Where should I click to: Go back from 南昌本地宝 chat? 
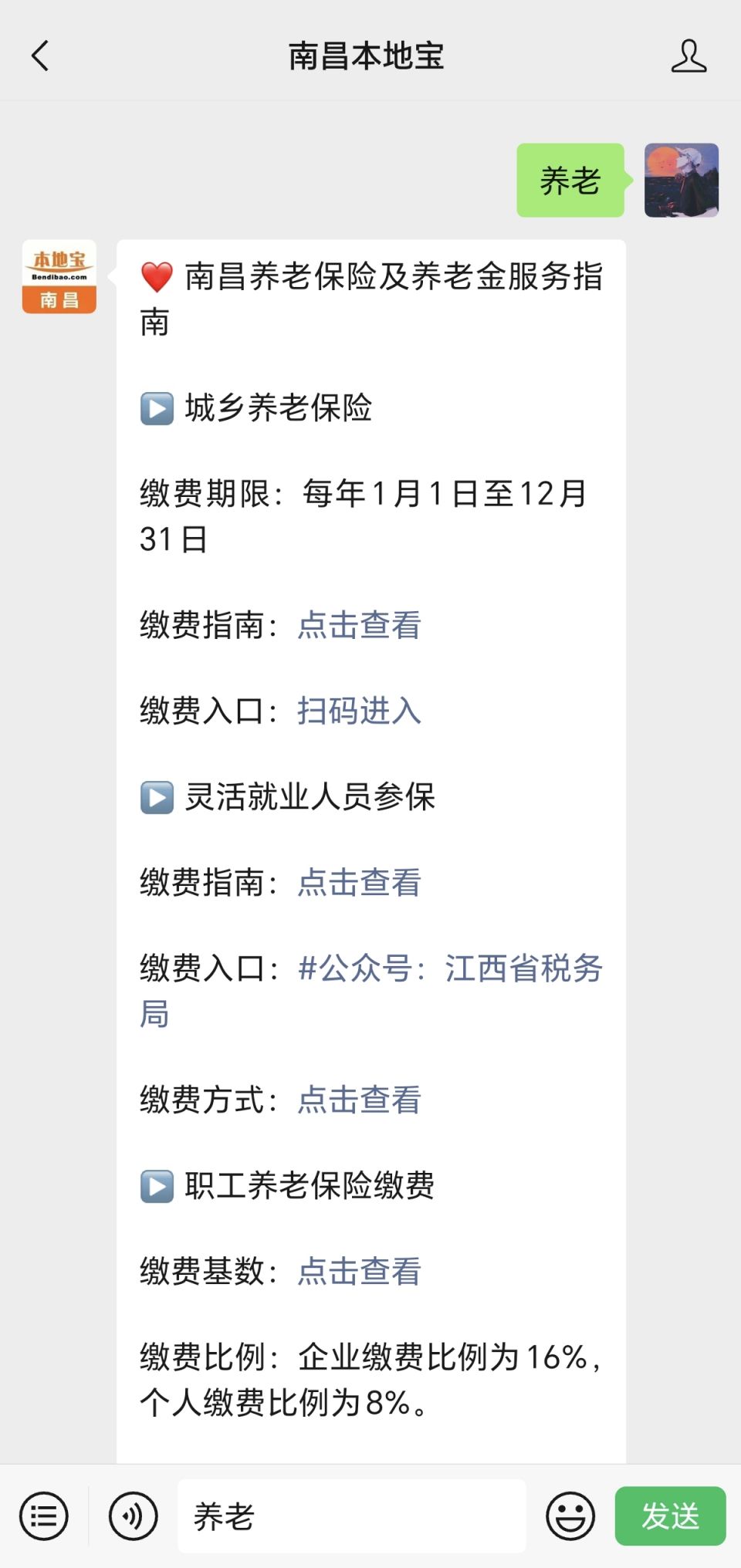coord(40,56)
